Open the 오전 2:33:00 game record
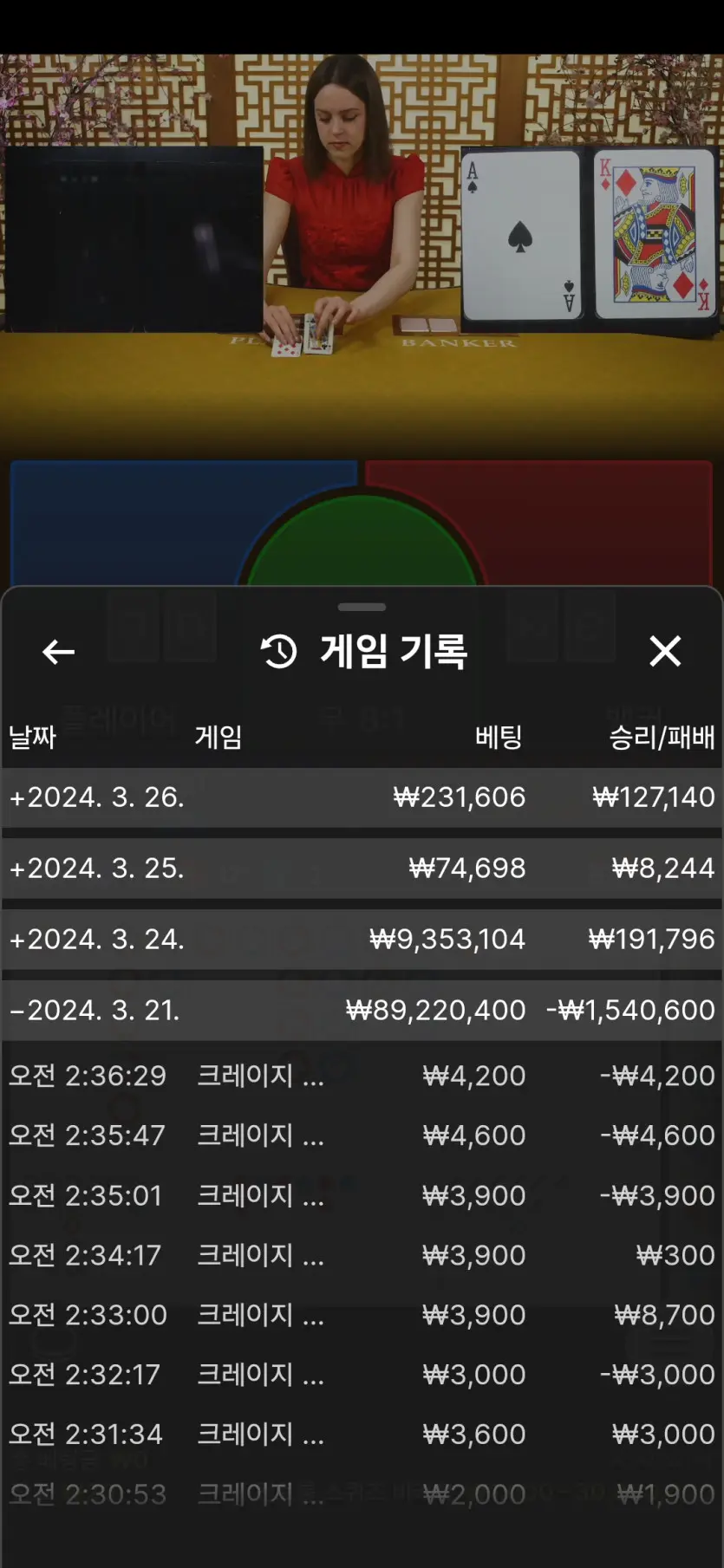This screenshot has width=724, height=1568. pyautogui.click(x=362, y=1315)
